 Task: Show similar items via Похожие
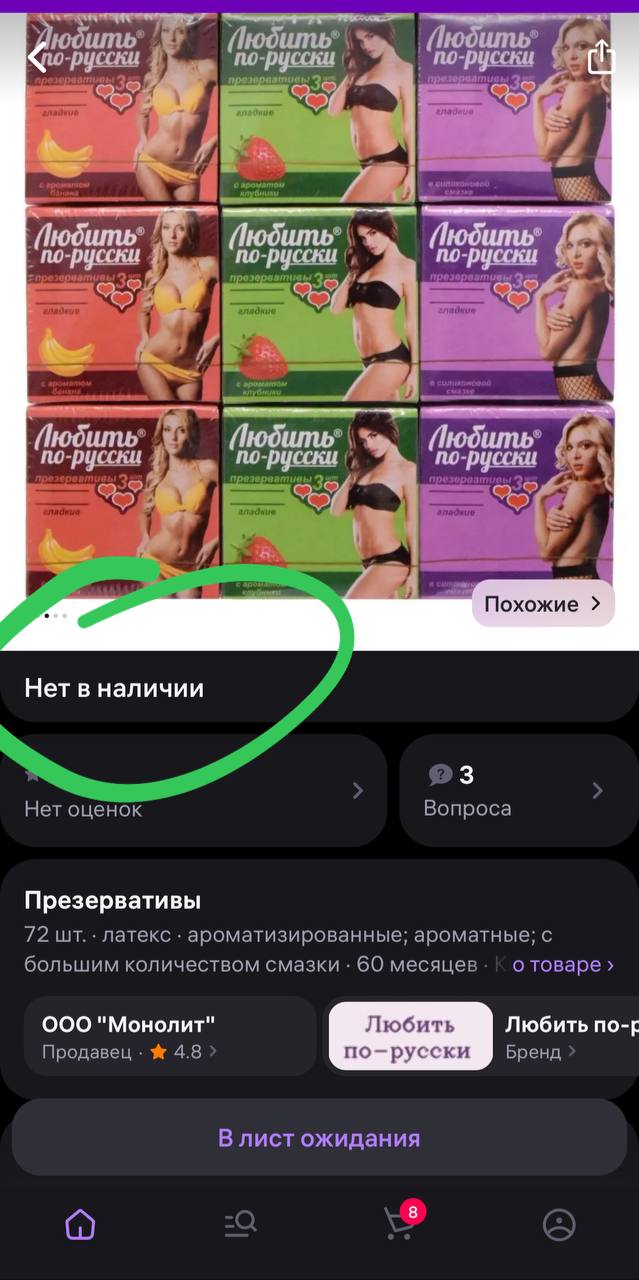click(x=542, y=604)
